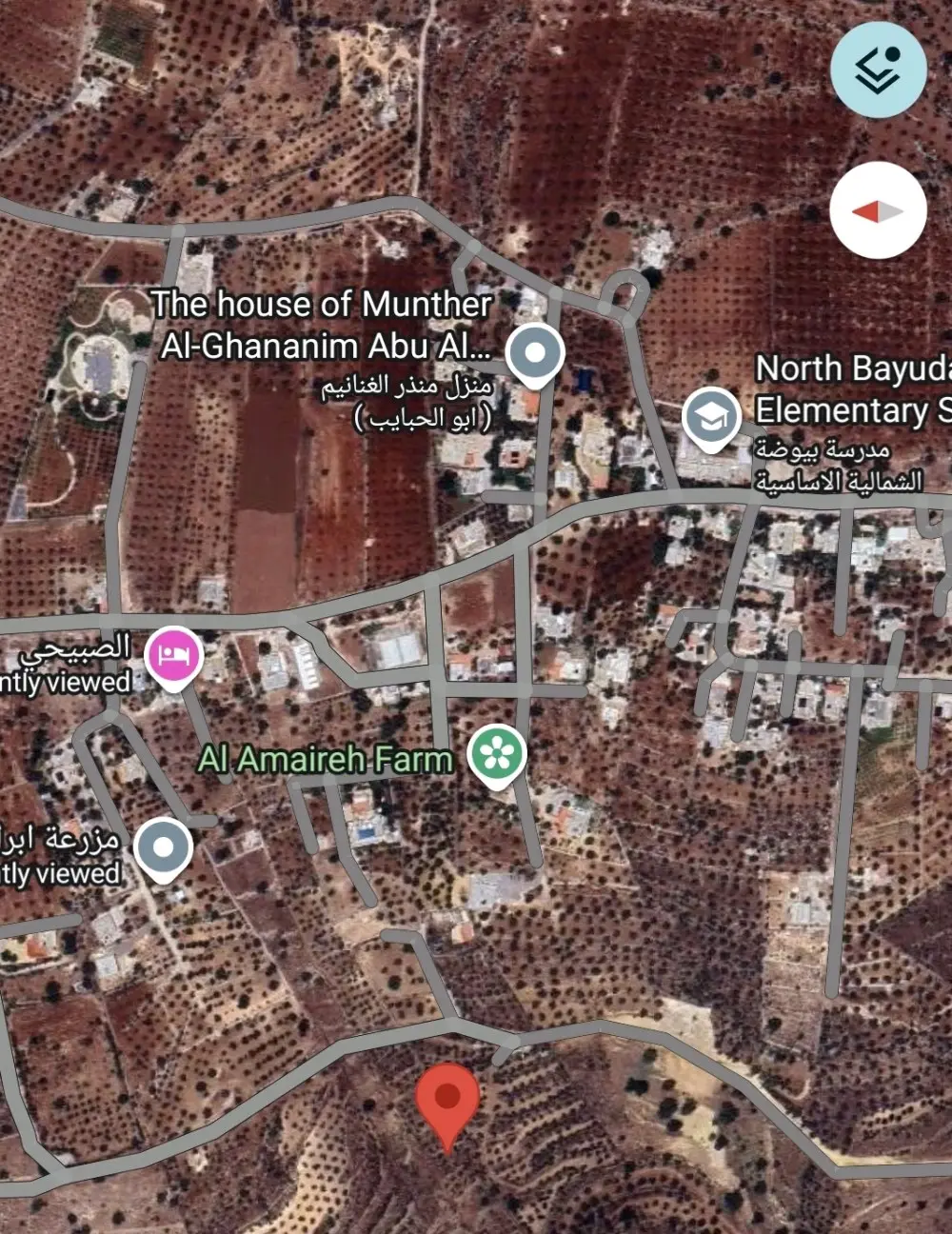The image size is (952, 1234).
Task: Tap the compass to reorient the map
Action: (878, 210)
